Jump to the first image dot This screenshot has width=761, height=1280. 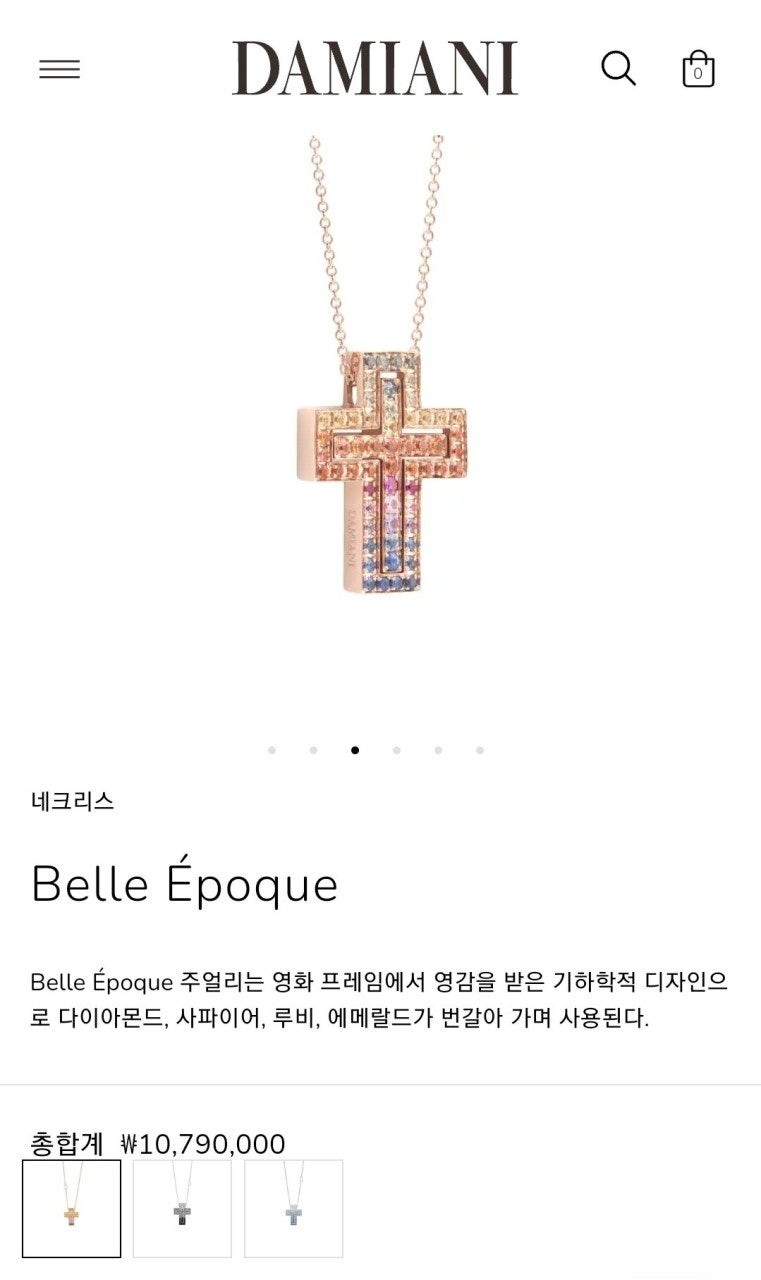(272, 750)
